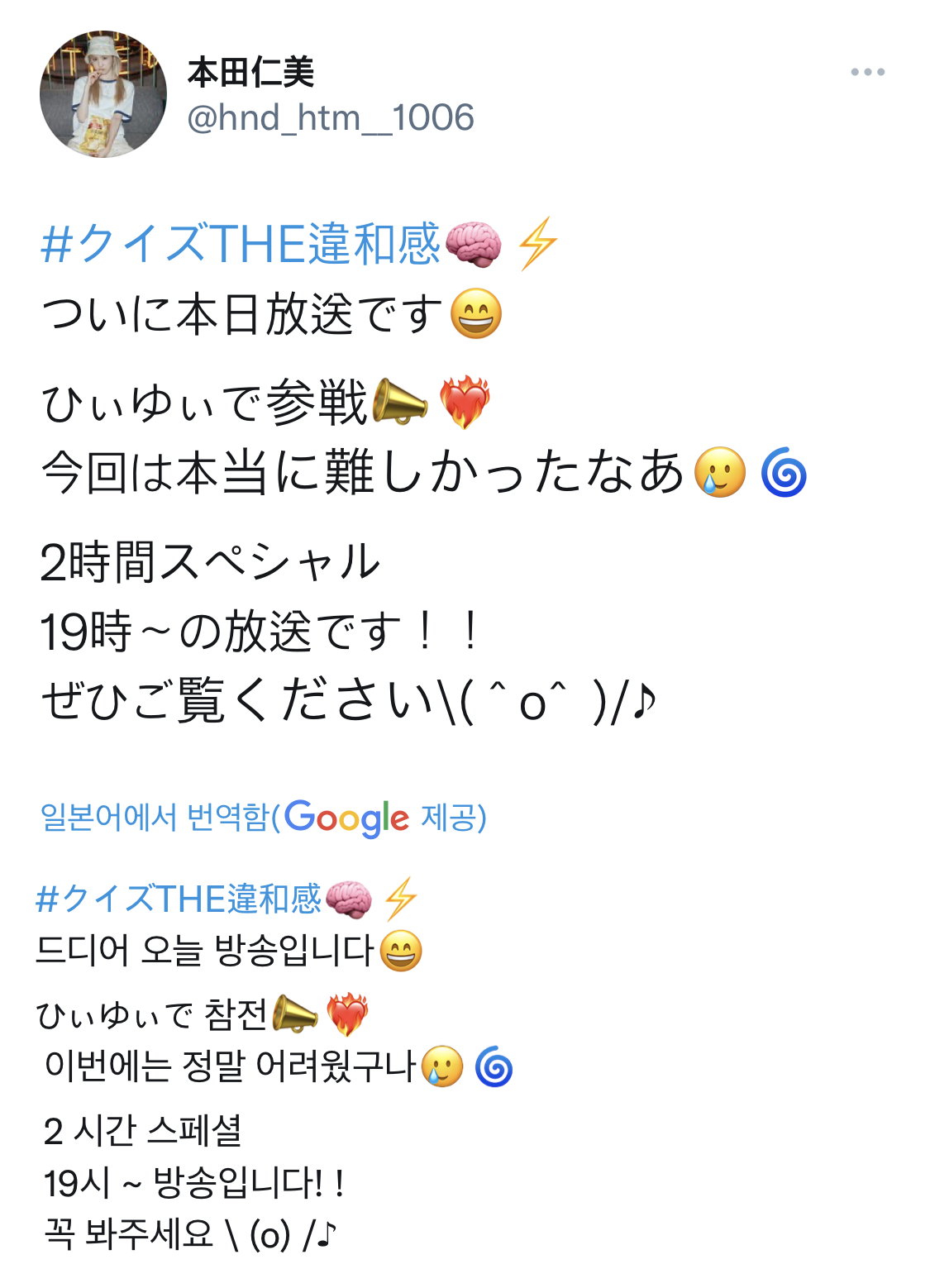Open 本田仁美's profile picture
Viewport: 930px width, 1288px height.
[x=103, y=94]
